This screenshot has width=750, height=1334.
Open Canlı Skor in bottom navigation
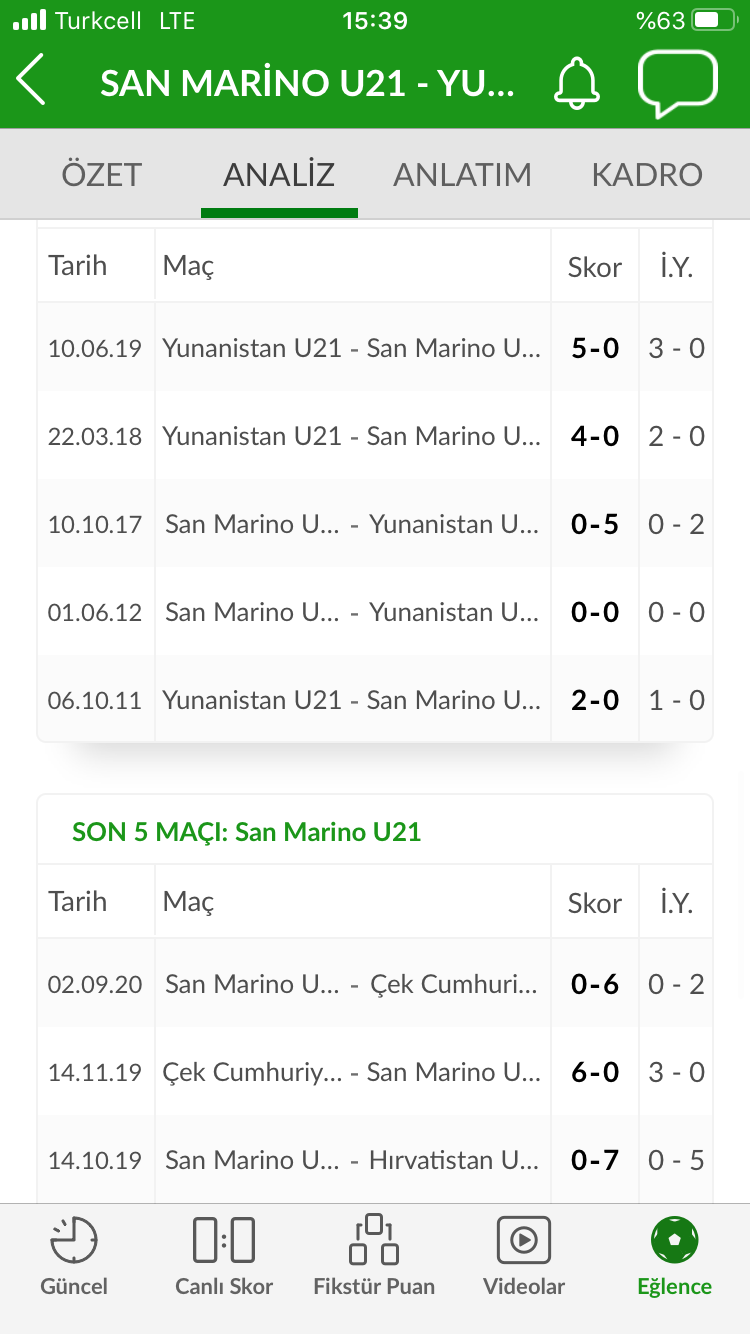[224, 1256]
